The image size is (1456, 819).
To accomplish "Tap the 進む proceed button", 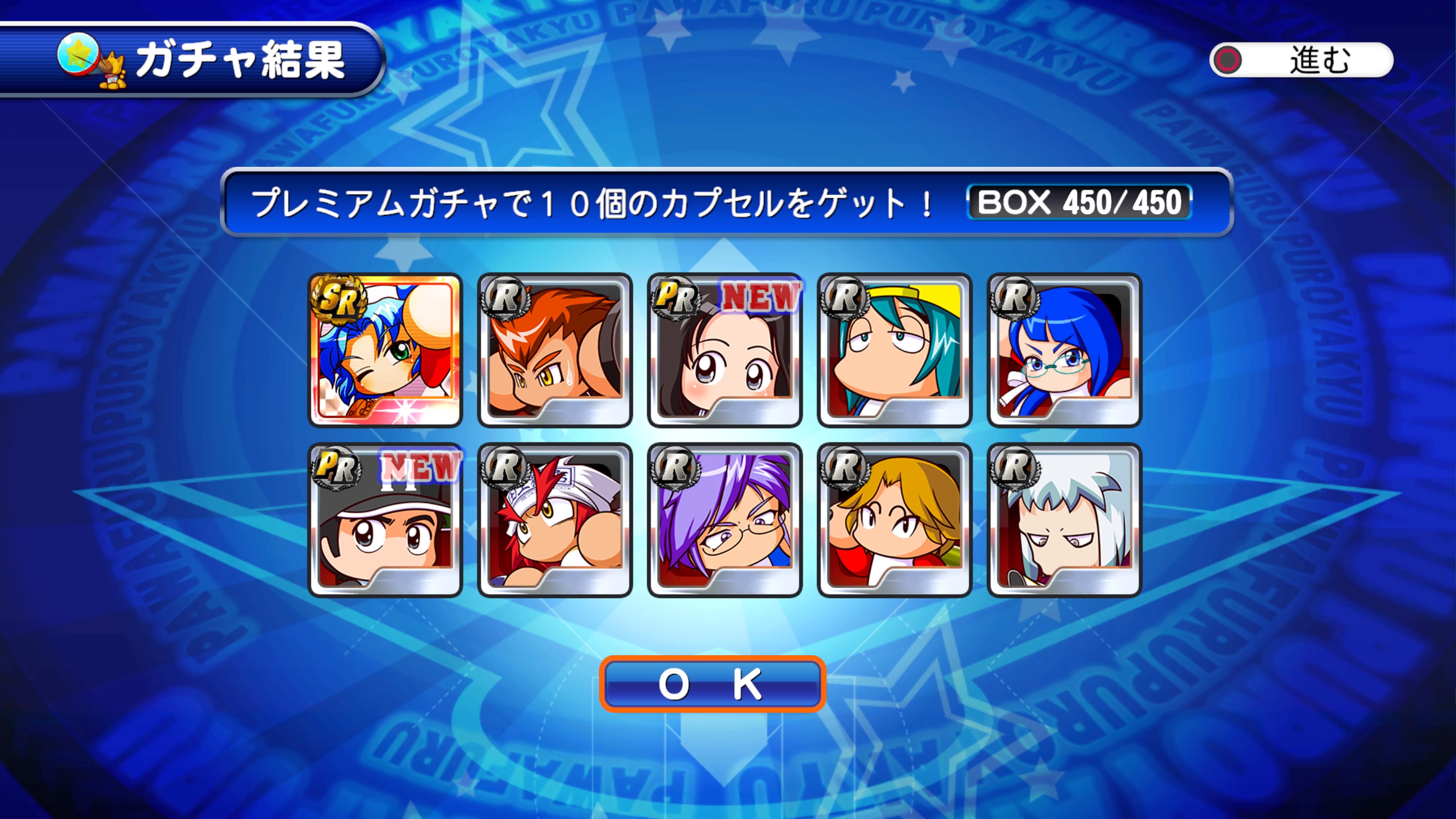I will pyautogui.click(x=1301, y=60).
